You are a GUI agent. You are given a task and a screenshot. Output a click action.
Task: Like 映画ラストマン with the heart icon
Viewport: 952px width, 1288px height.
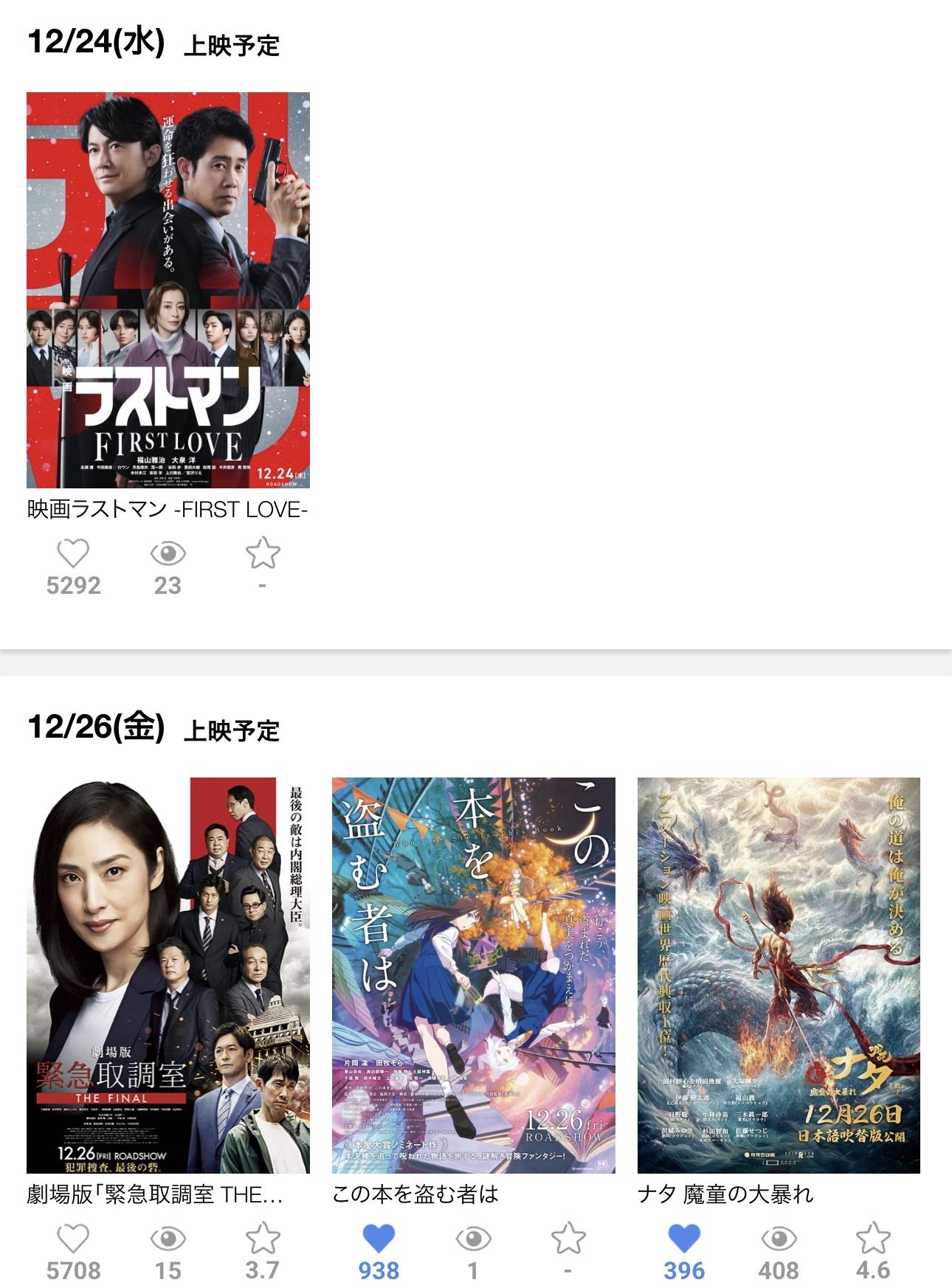(73, 553)
